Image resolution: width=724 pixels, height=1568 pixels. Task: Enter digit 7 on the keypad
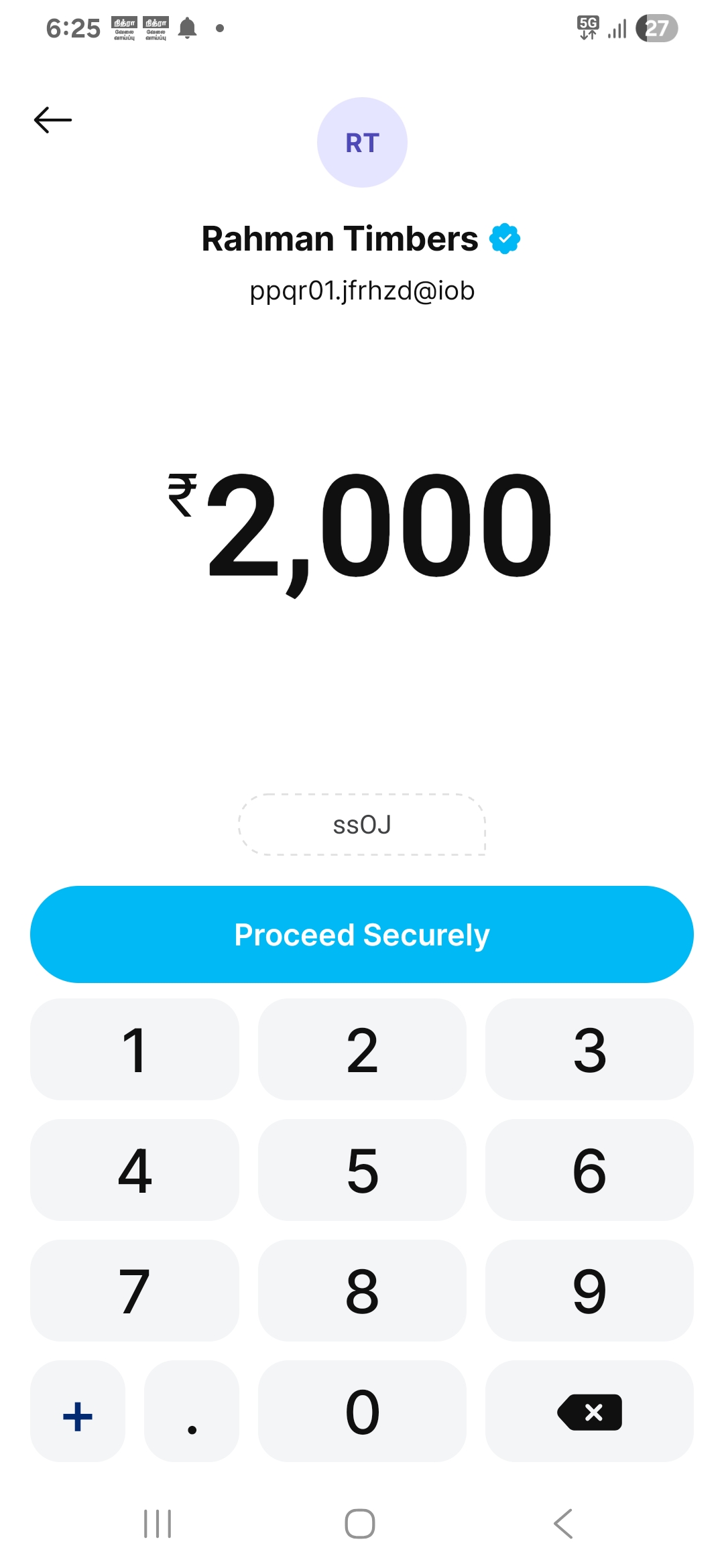pyautogui.click(x=135, y=1291)
